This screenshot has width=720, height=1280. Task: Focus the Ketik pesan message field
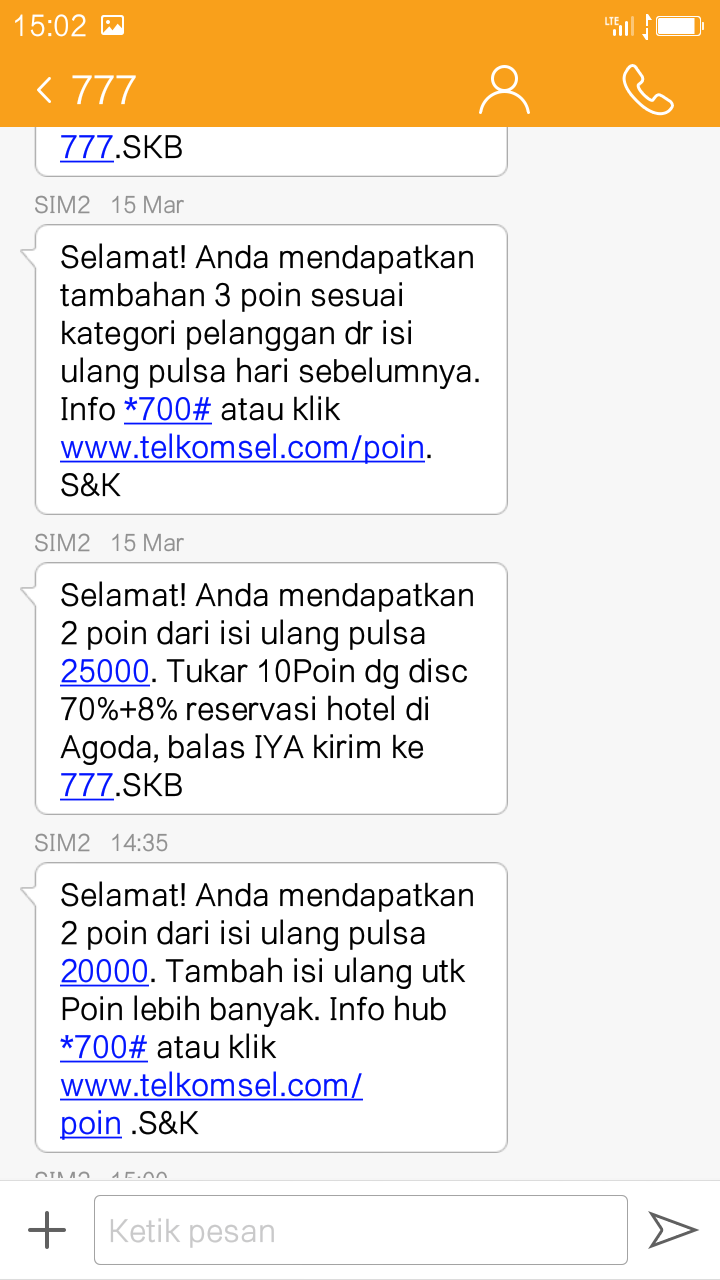pos(360,1231)
